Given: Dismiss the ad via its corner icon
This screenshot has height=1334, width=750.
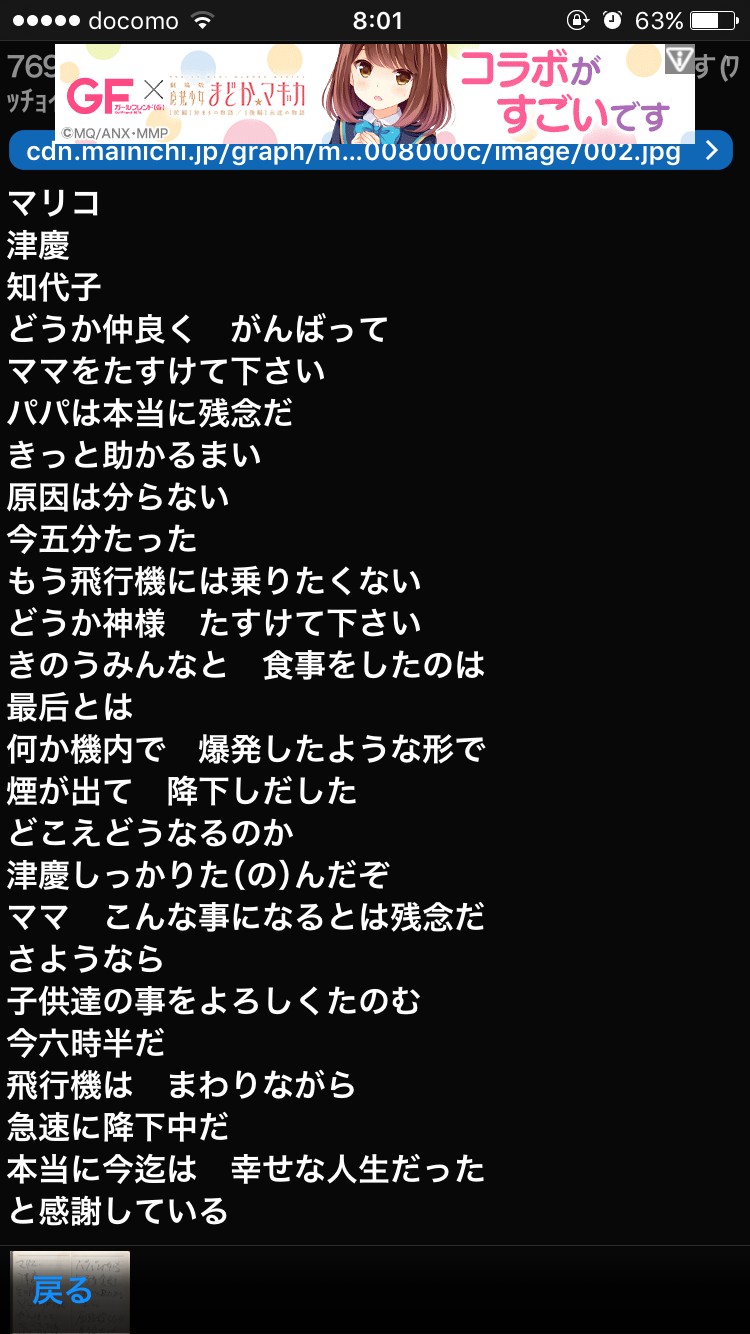Looking at the screenshot, I should point(680,60).
